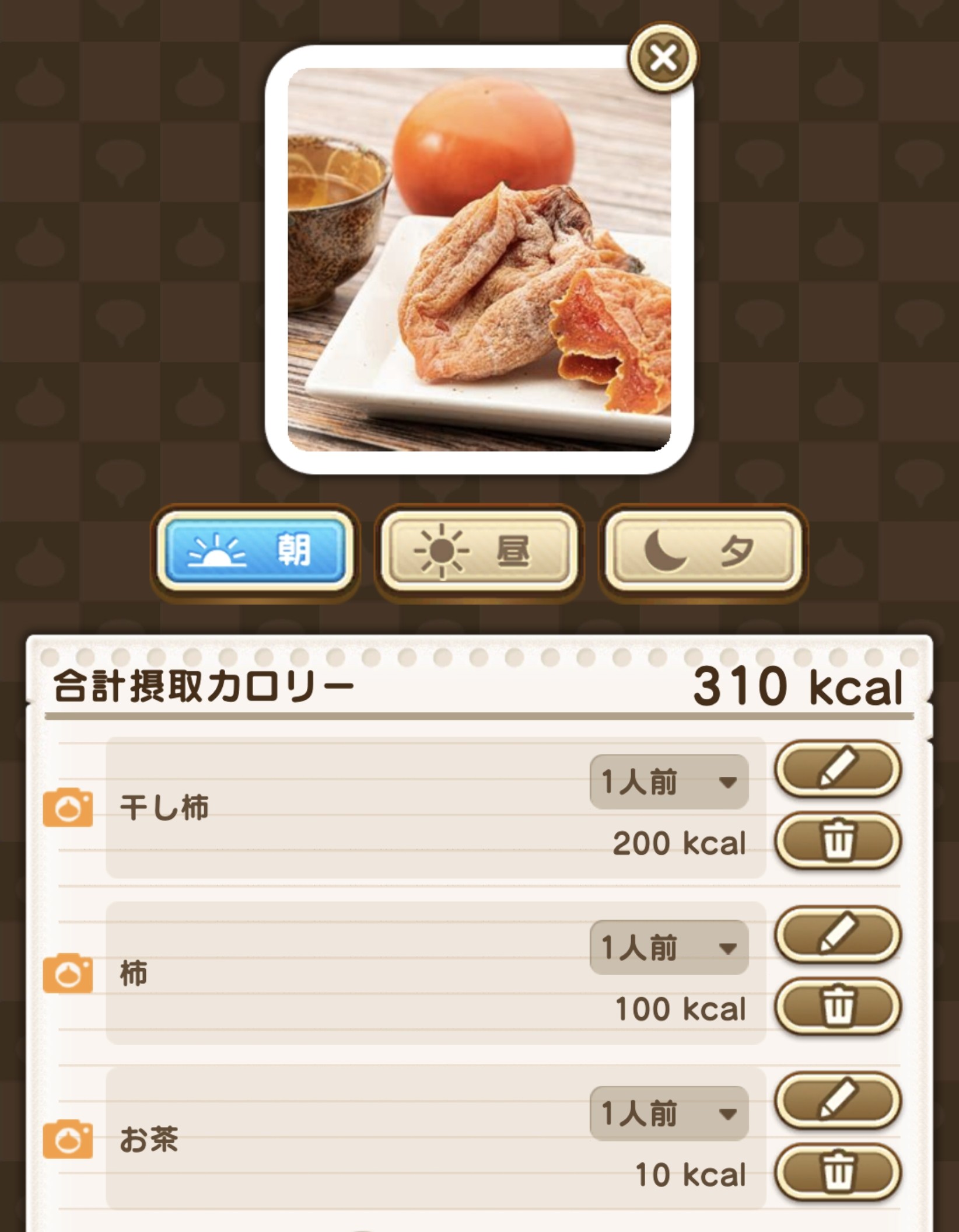Expand the serving dropdown for 柿 (100 kcal)

coord(668,947)
